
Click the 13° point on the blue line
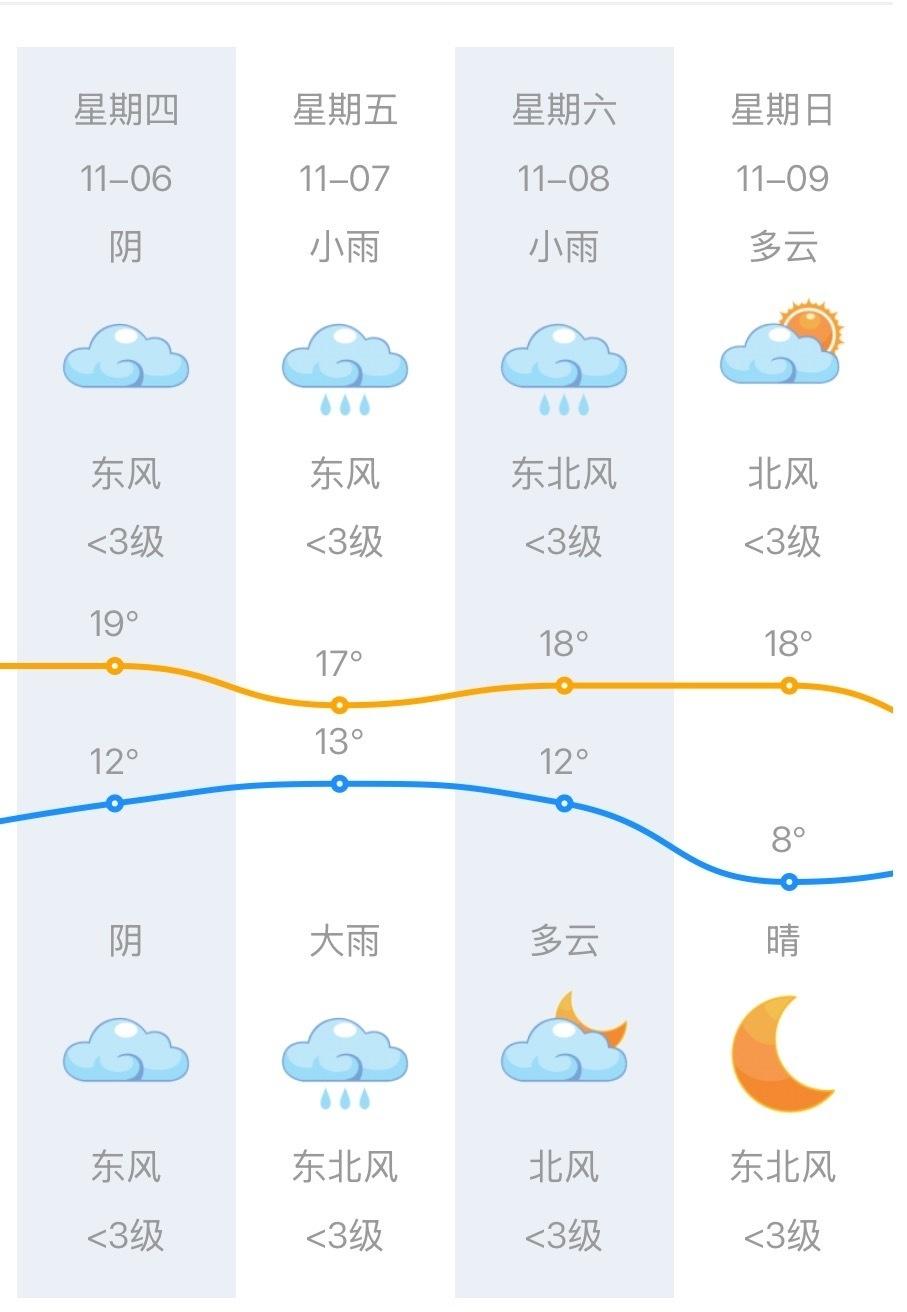(x=340, y=784)
